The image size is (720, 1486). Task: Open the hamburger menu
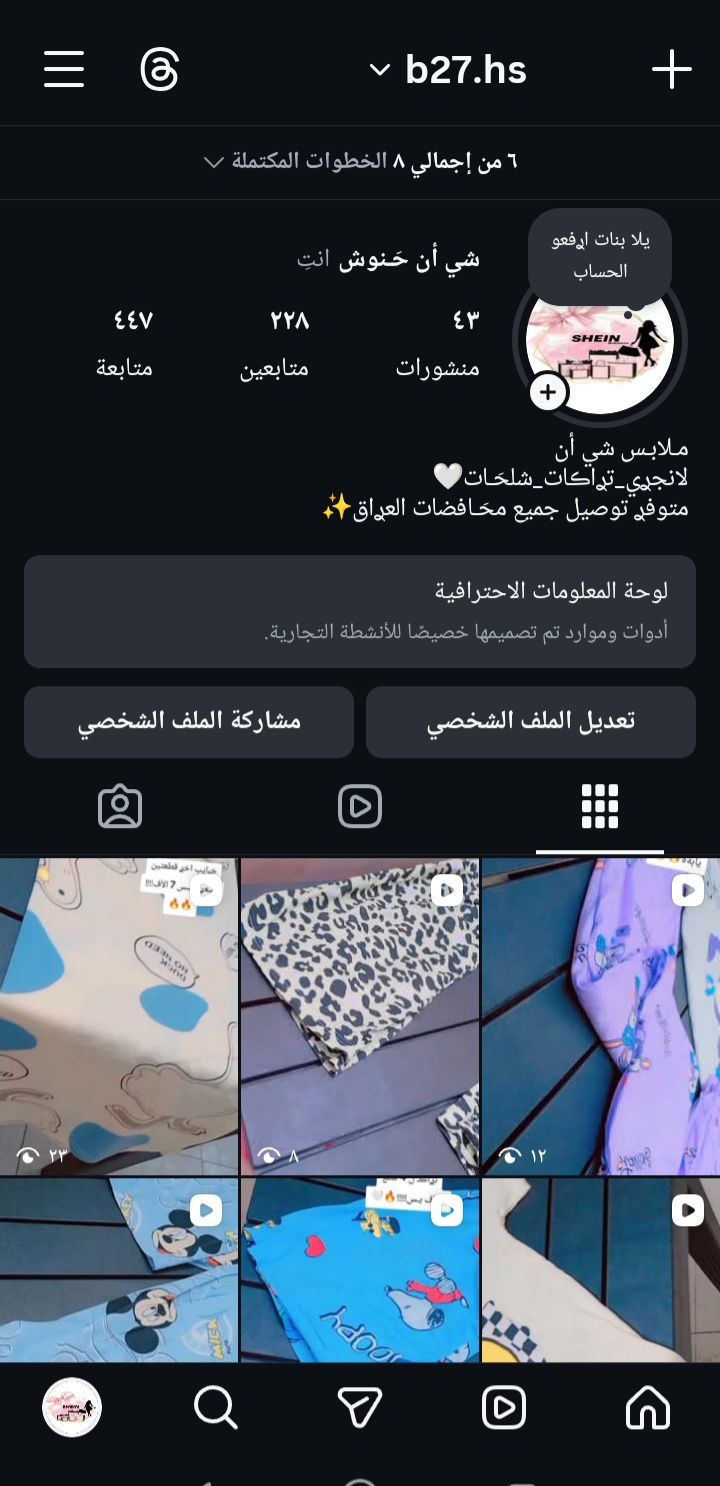pos(64,70)
